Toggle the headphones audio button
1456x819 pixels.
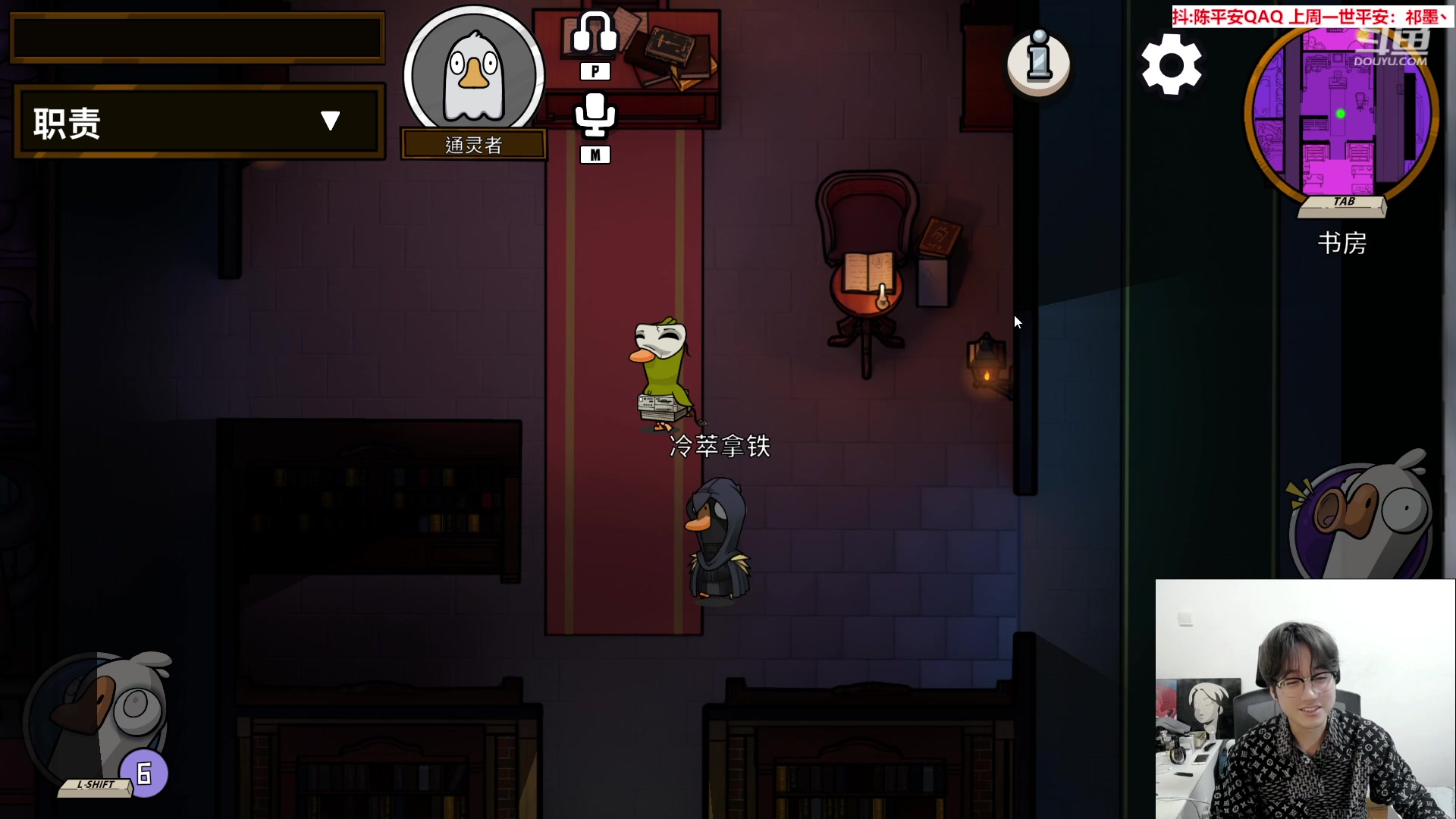point(595,34)
